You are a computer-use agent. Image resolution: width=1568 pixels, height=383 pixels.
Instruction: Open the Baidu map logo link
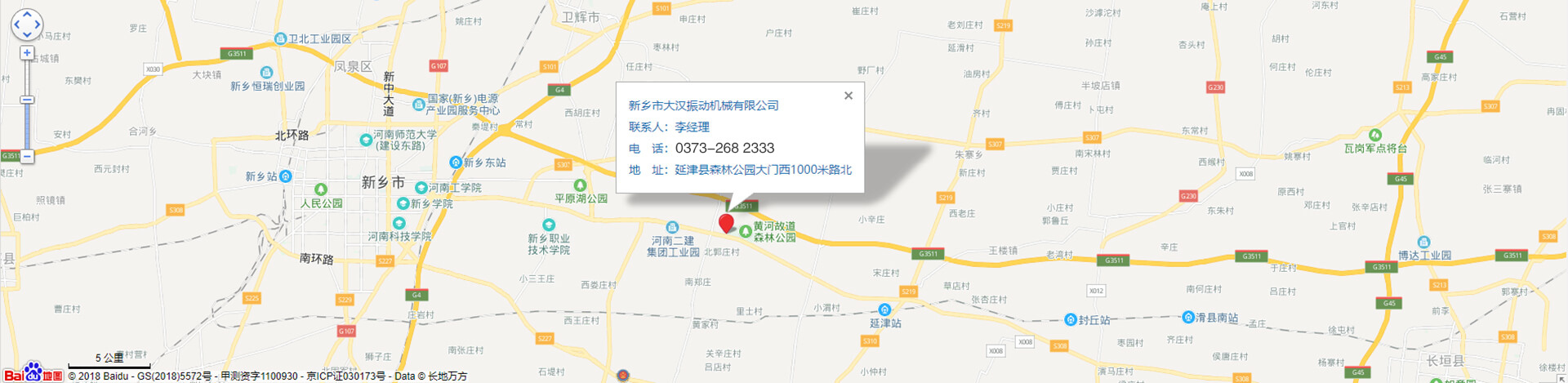click(32, 373)
